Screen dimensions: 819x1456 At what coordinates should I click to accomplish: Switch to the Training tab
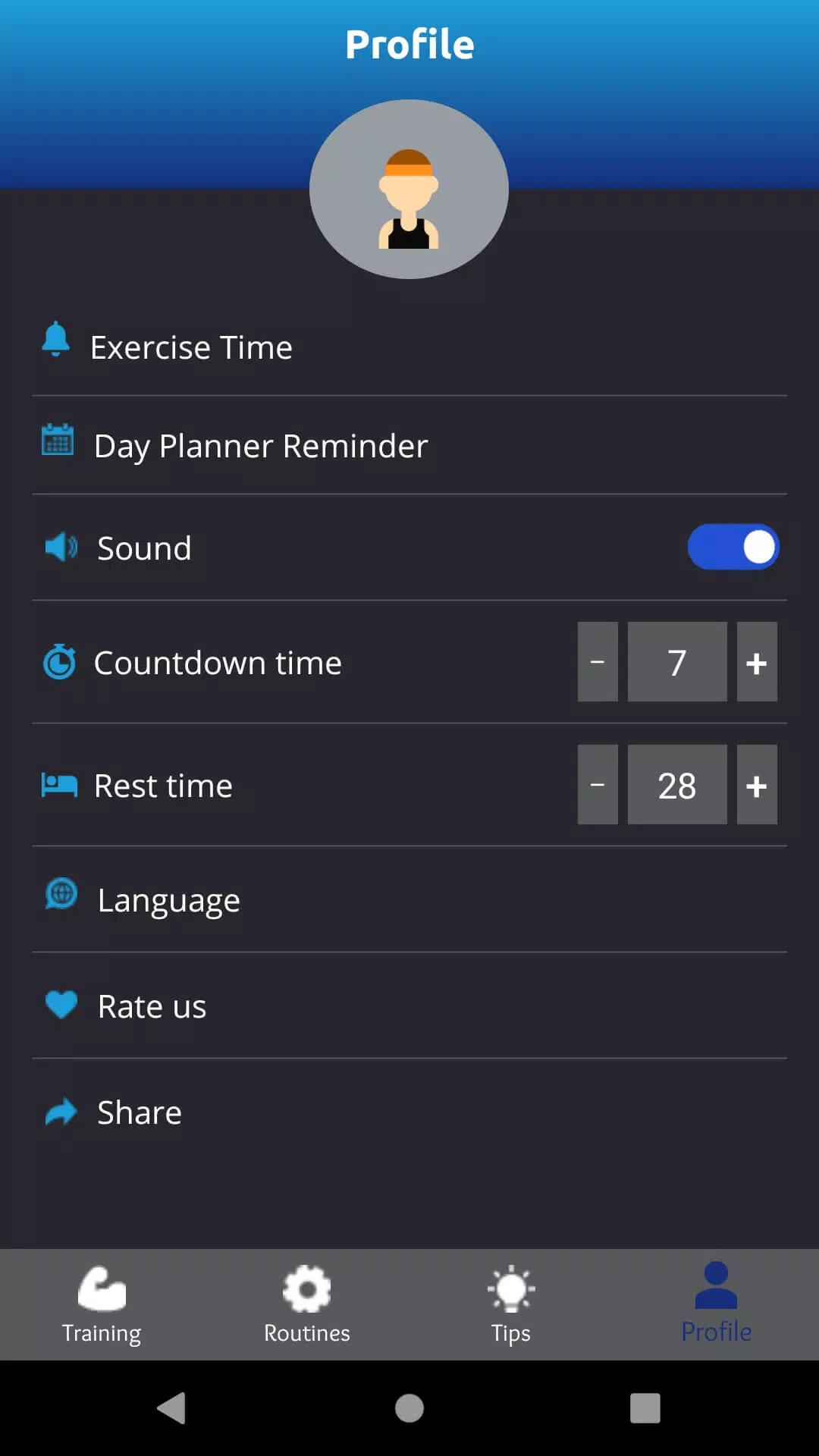(x=102, y=1304)
